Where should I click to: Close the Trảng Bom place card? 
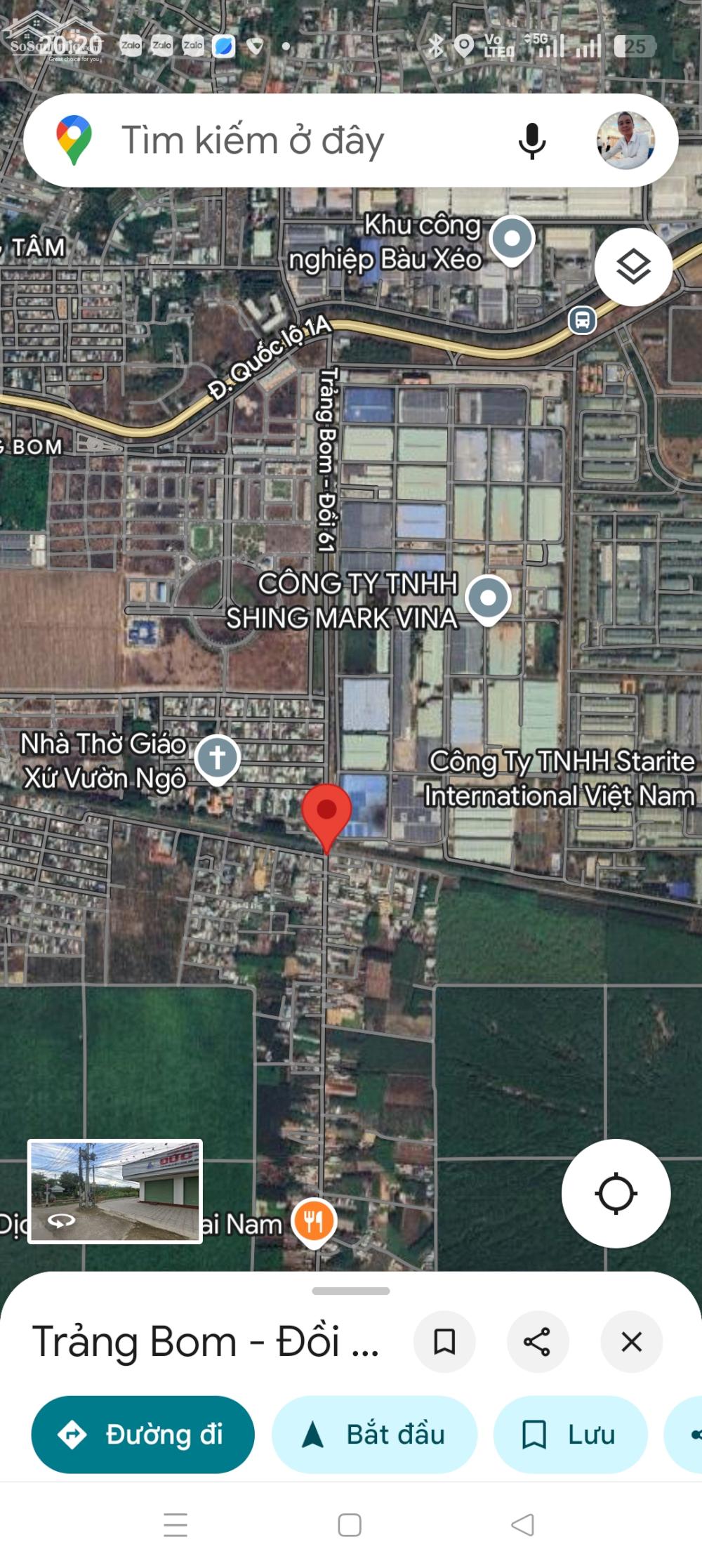[x=631, y=1342]
